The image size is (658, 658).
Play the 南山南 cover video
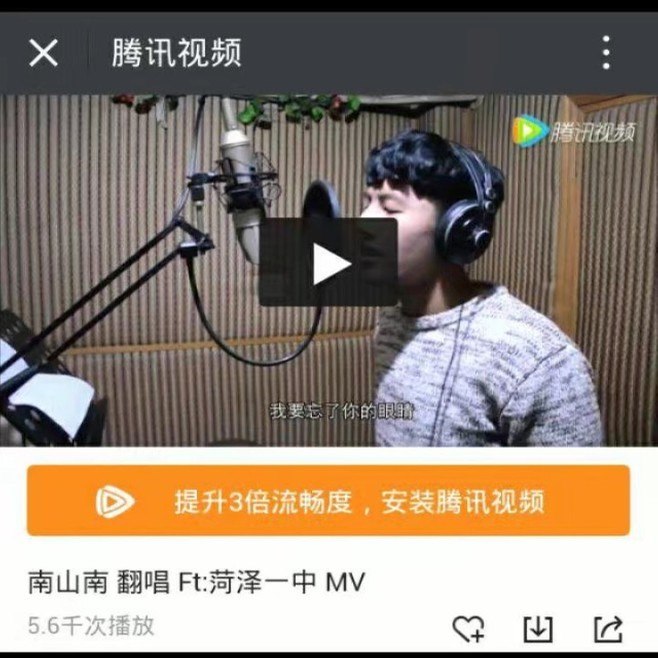[x=329, y=263]
